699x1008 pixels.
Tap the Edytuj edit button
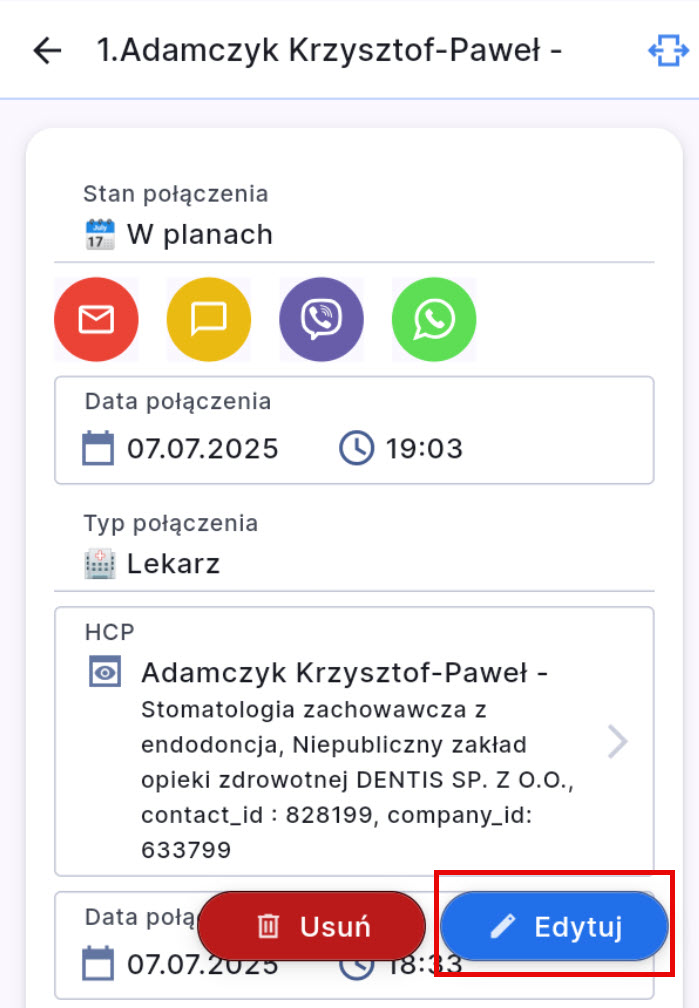[x=554, y=927]
